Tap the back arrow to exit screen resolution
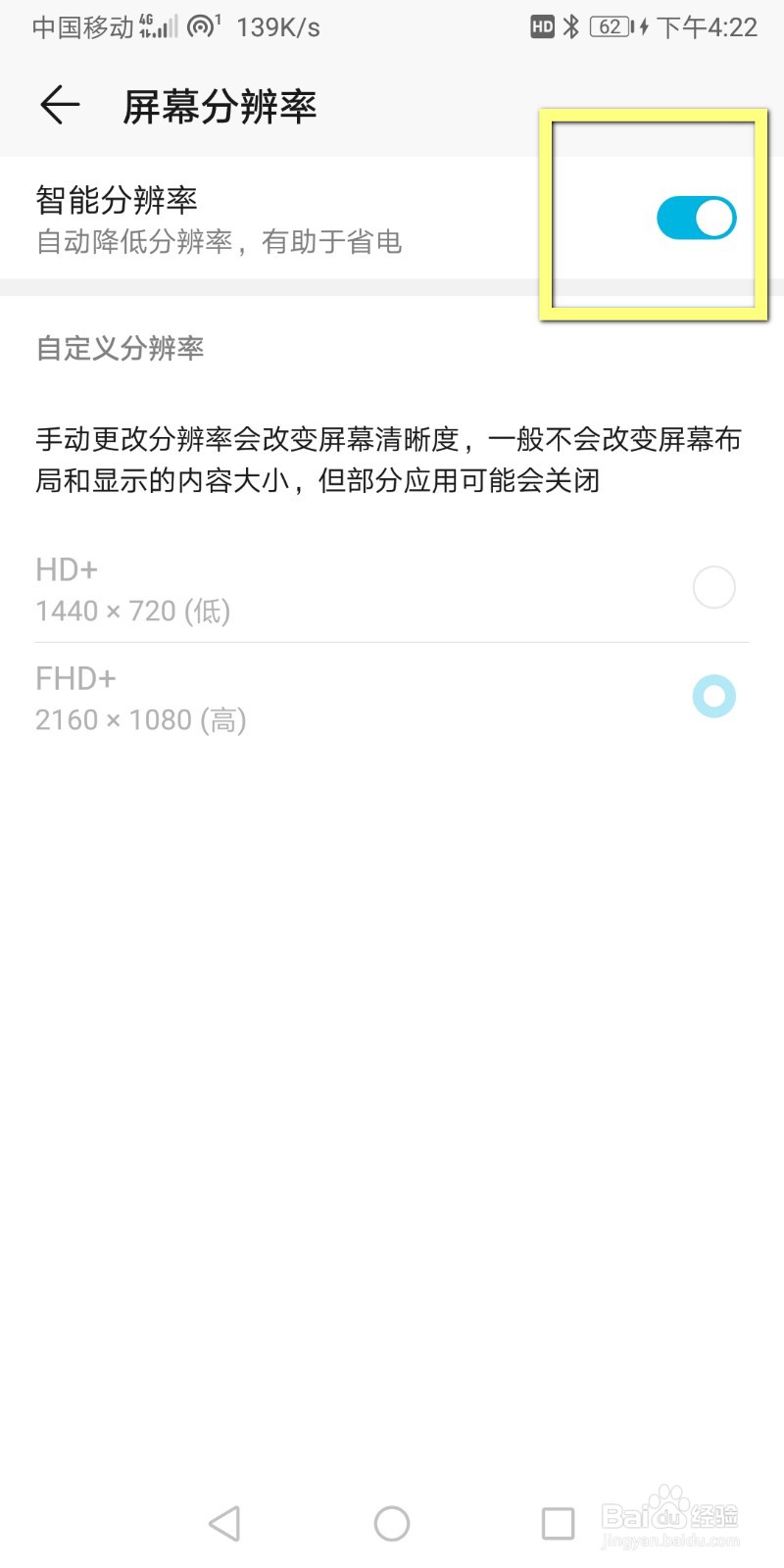The height and width of the screenshot is (1568, 784). pyautogui.click(x=58, y=105)
